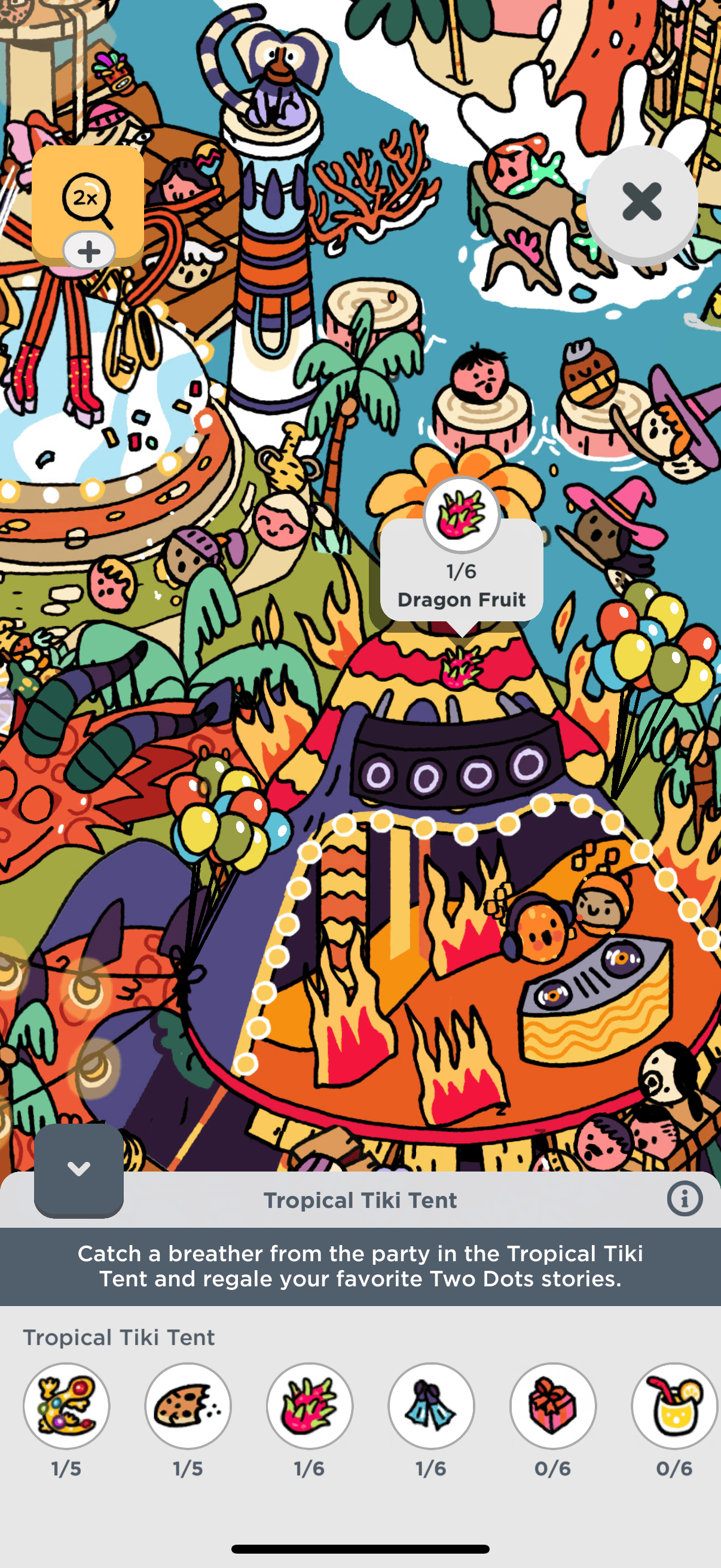Select the bitten cookie item

click(x=188, y=1406)
